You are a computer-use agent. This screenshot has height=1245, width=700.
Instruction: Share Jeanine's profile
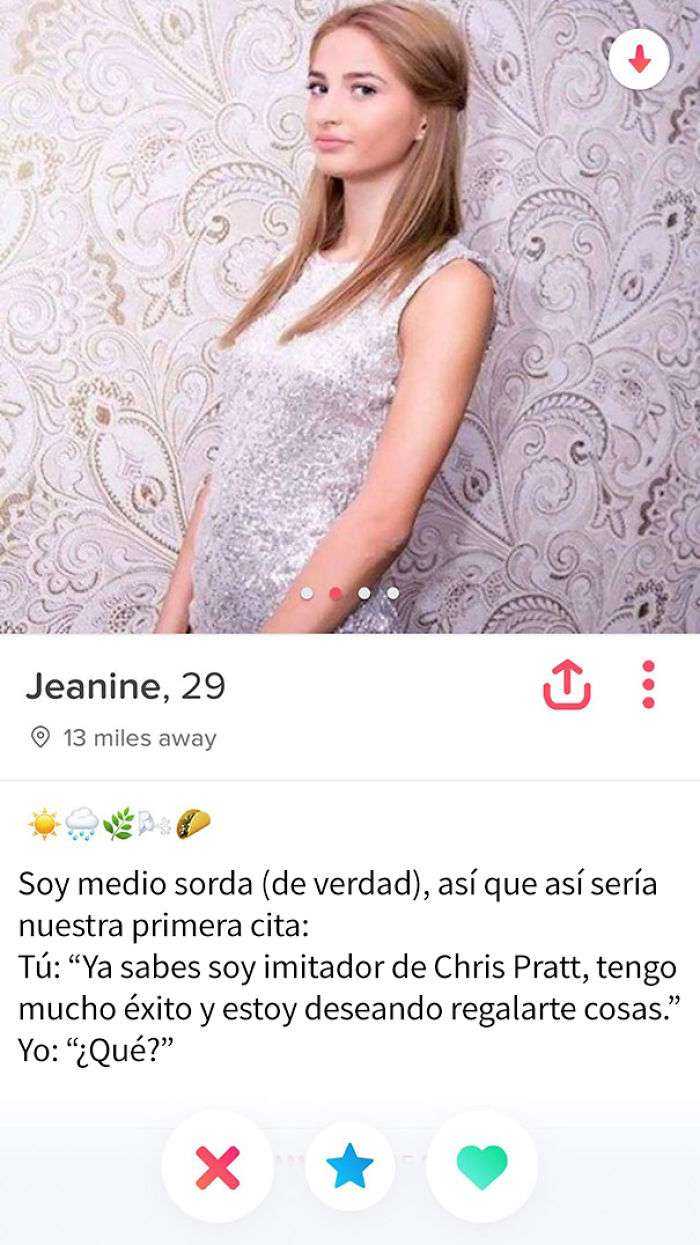566,686
